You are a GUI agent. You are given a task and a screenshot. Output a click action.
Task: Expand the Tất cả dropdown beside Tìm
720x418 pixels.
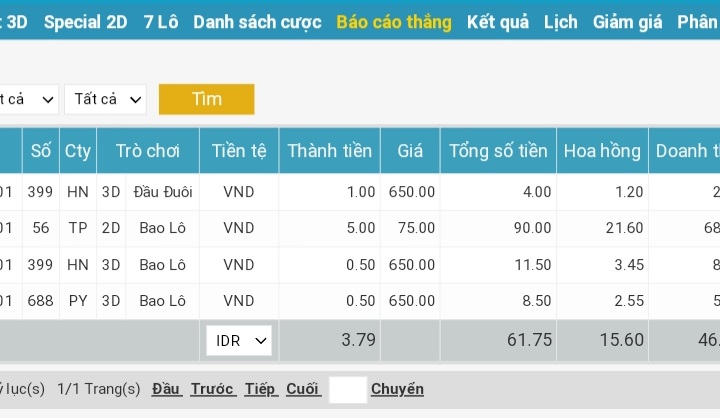point(106,99)
